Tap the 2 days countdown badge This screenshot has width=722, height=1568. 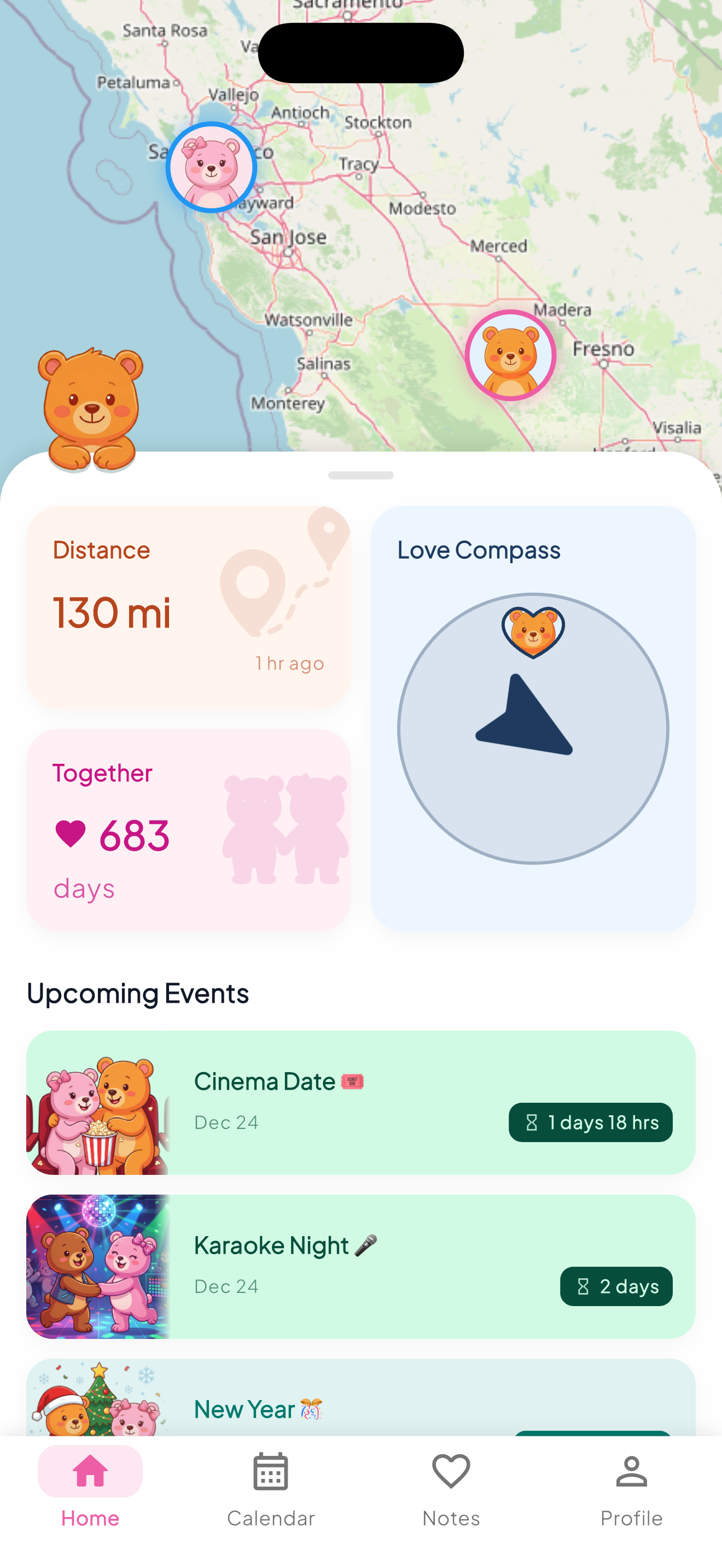pos(616,1286)
